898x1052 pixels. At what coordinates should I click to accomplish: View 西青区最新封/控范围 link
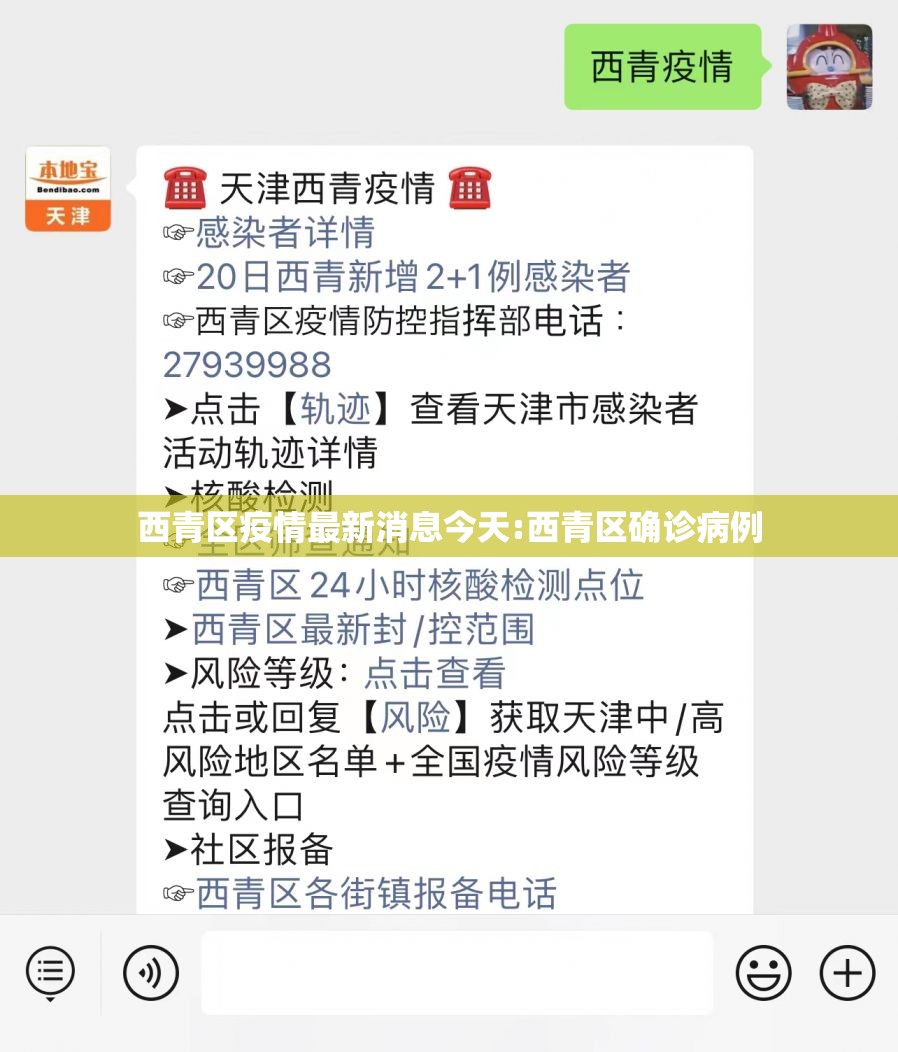pyautogui.click(x=362, y=629)
